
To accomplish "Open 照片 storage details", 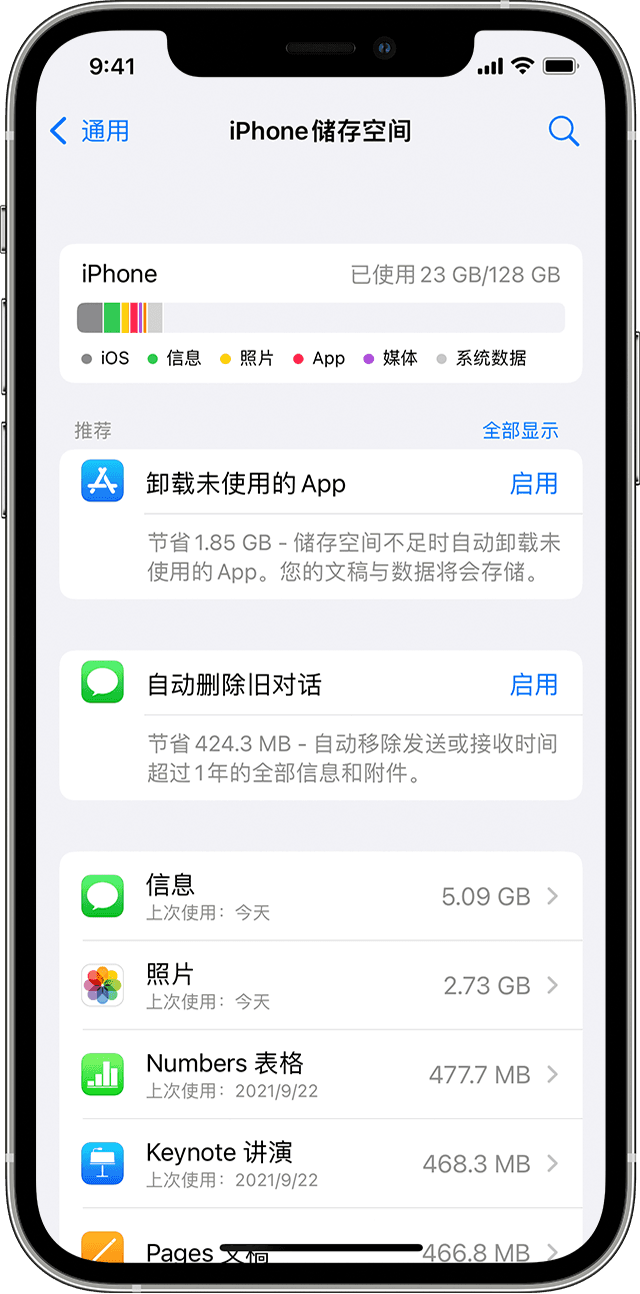I will point(320,985).
